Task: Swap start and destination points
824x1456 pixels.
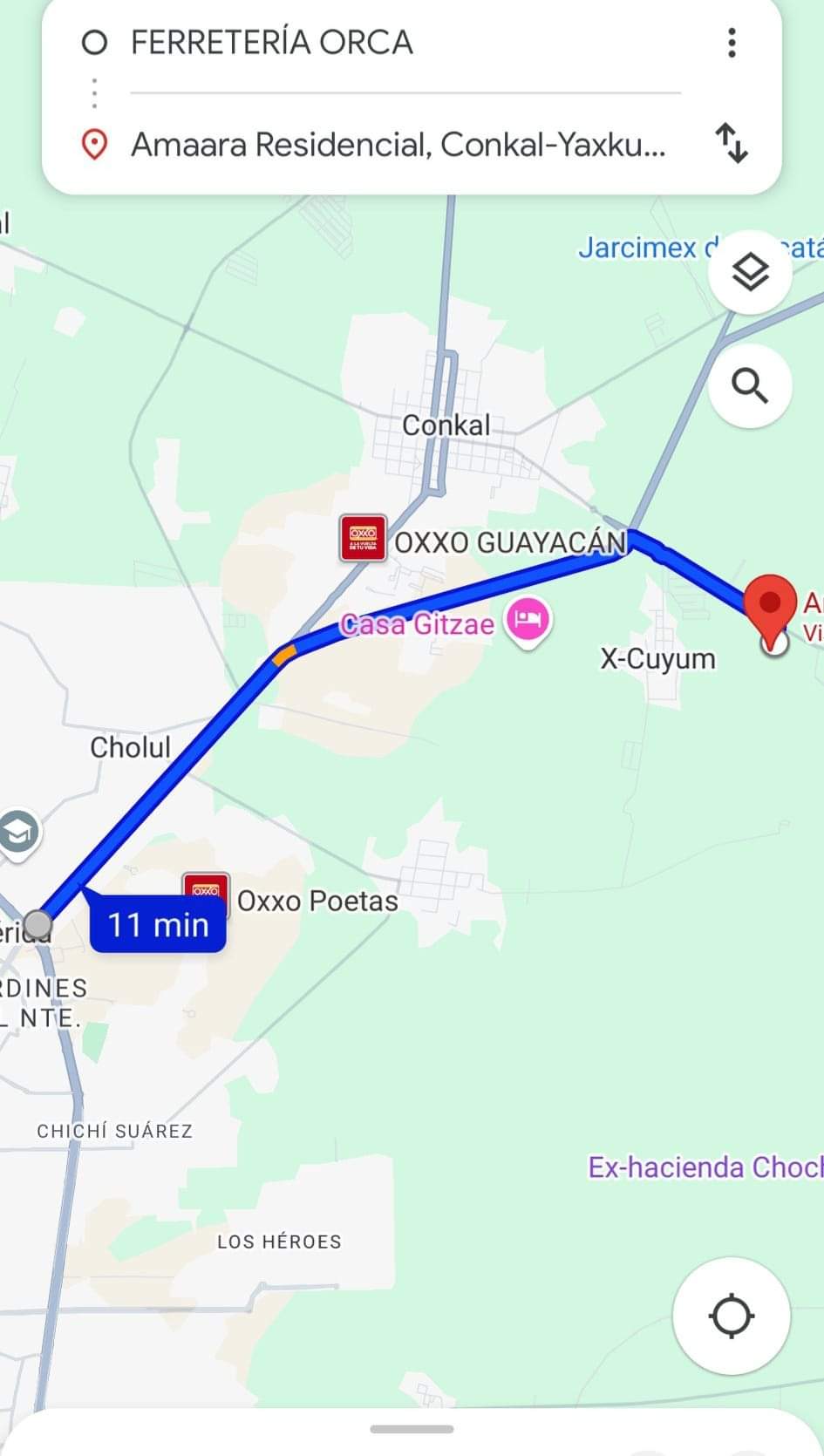Action: pyautogui.click(x=732, y=143)
